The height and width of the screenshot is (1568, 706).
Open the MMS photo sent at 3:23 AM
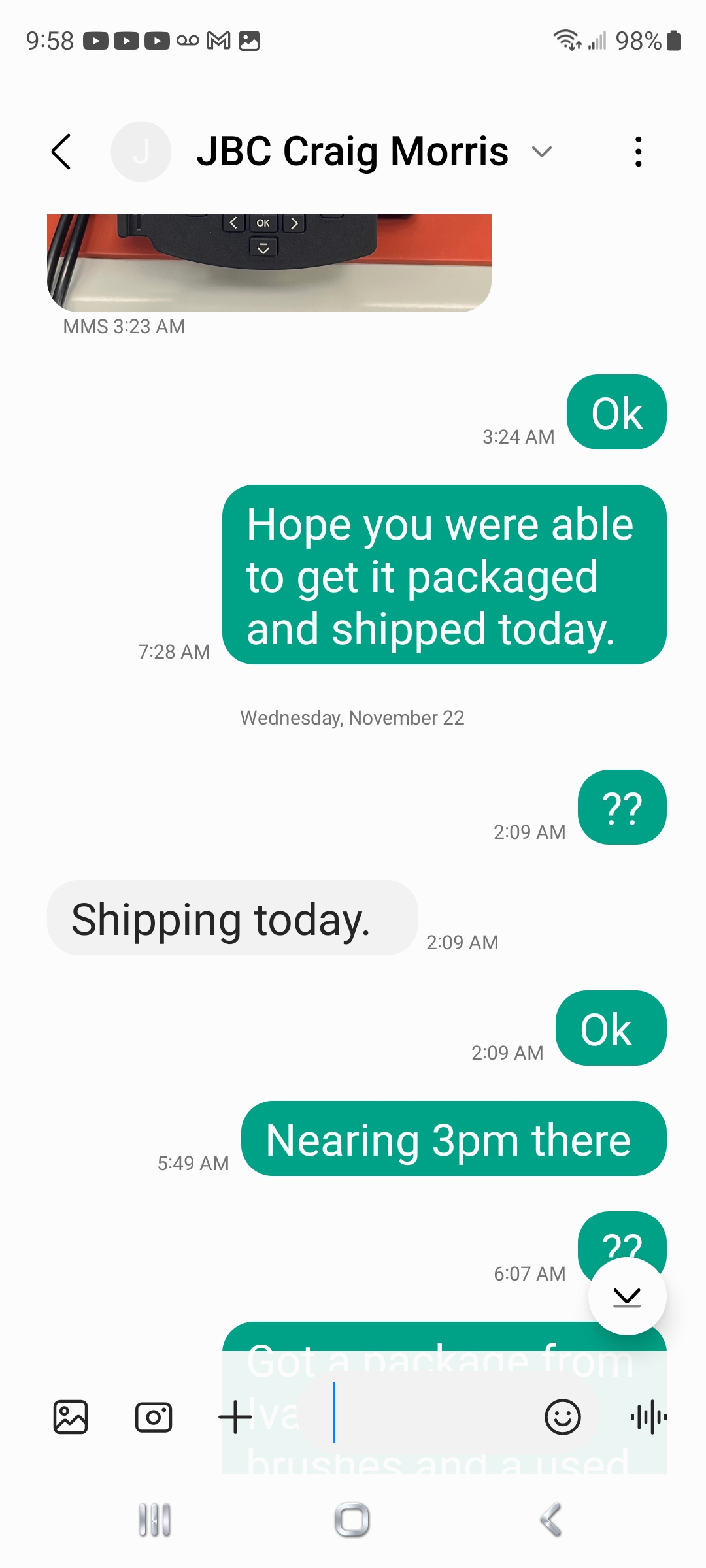(x=269, y=263)
